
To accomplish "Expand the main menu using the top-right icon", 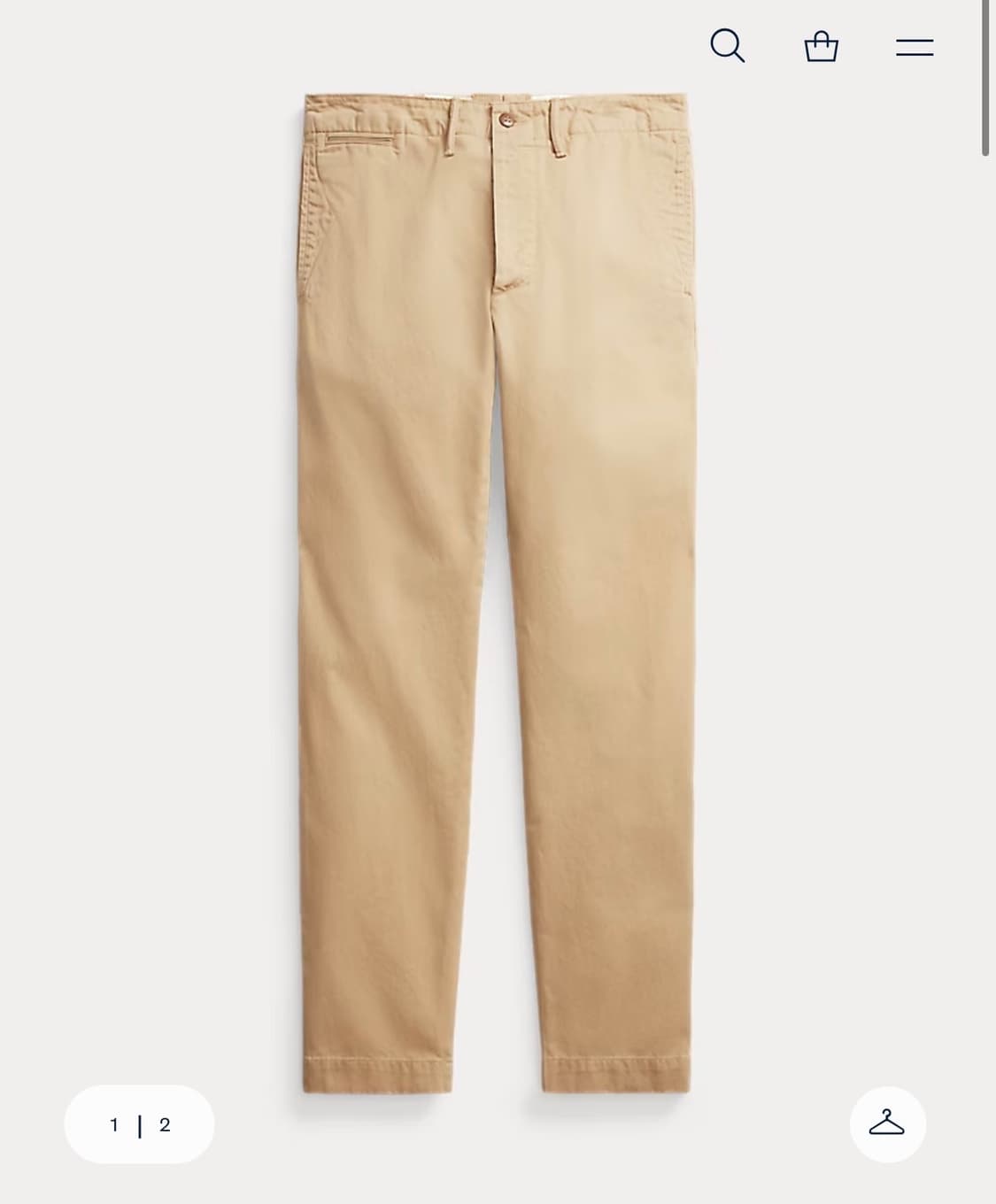I will (x=915, y=46).
